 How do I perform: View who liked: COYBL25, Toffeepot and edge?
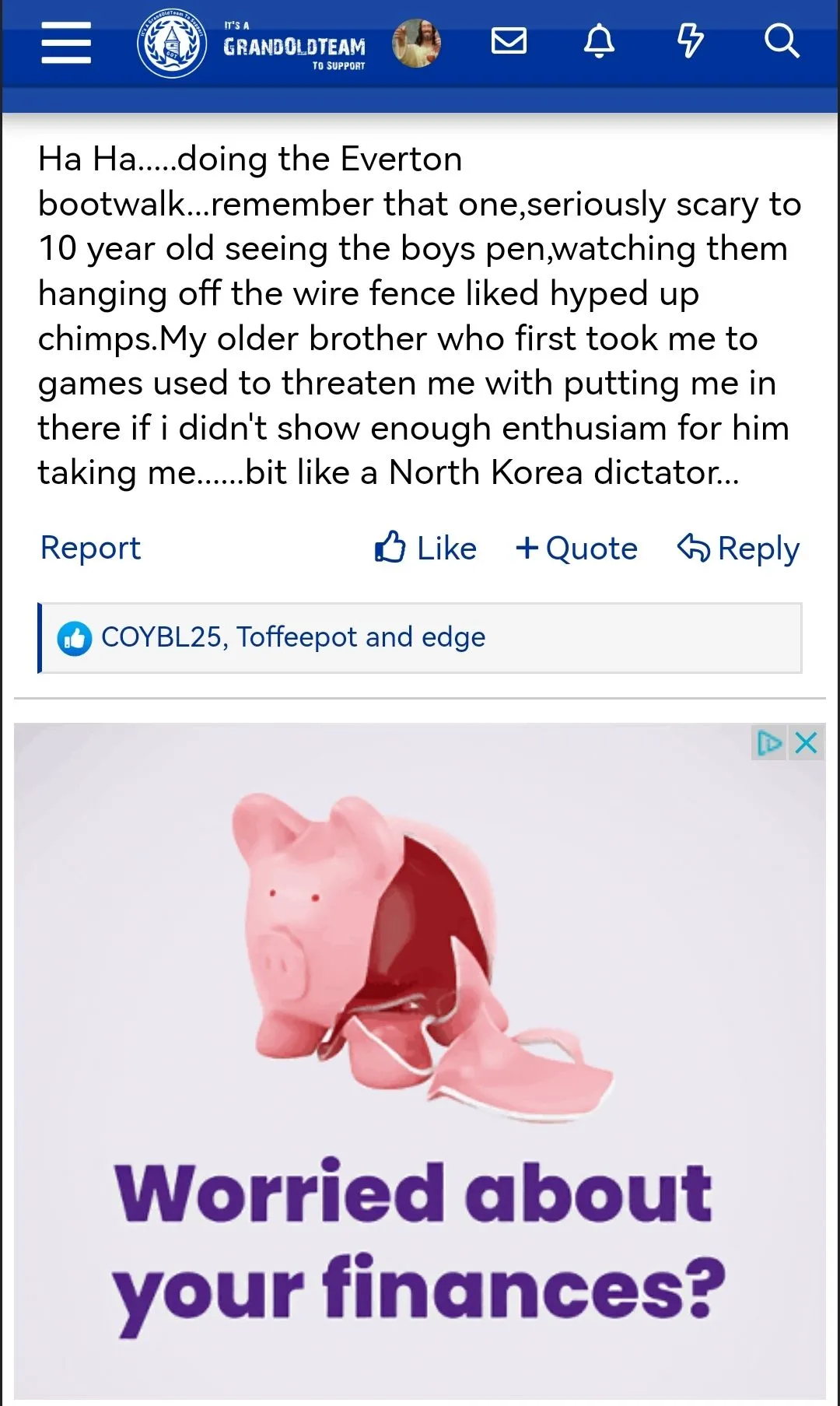point(292,637)
